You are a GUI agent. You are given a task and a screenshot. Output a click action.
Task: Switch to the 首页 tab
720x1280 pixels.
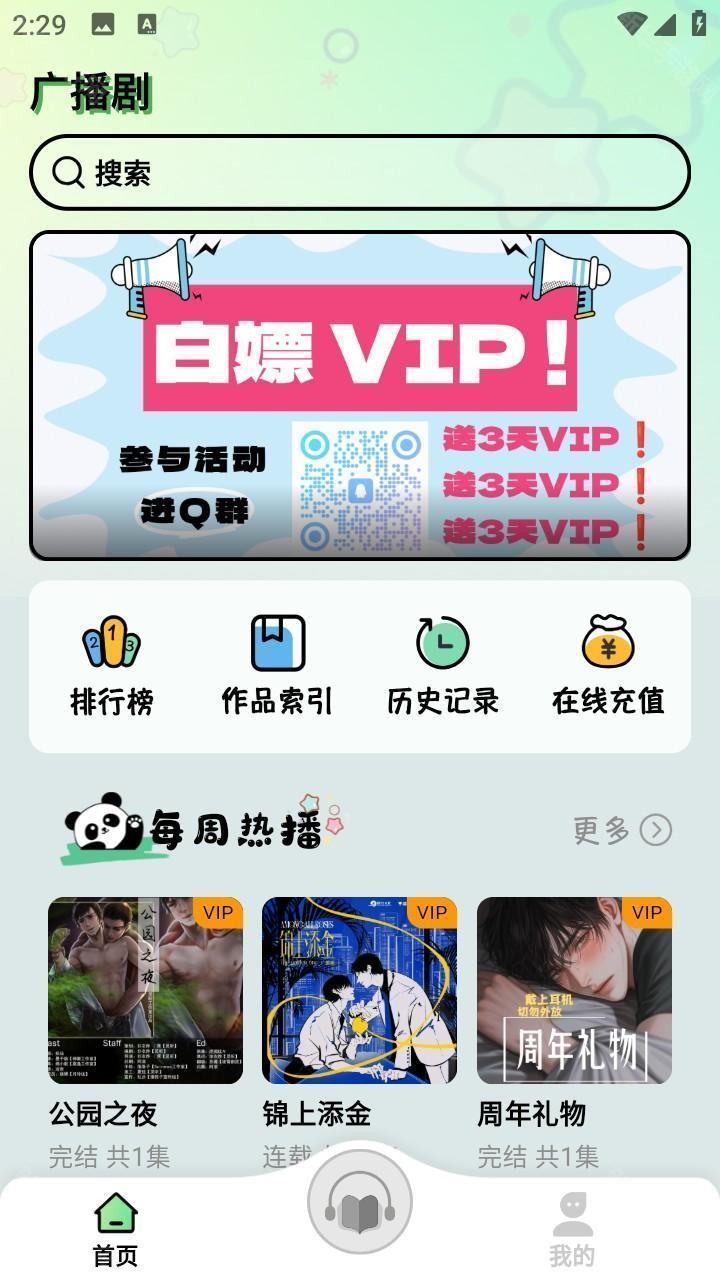click(x=116, y=1224)
